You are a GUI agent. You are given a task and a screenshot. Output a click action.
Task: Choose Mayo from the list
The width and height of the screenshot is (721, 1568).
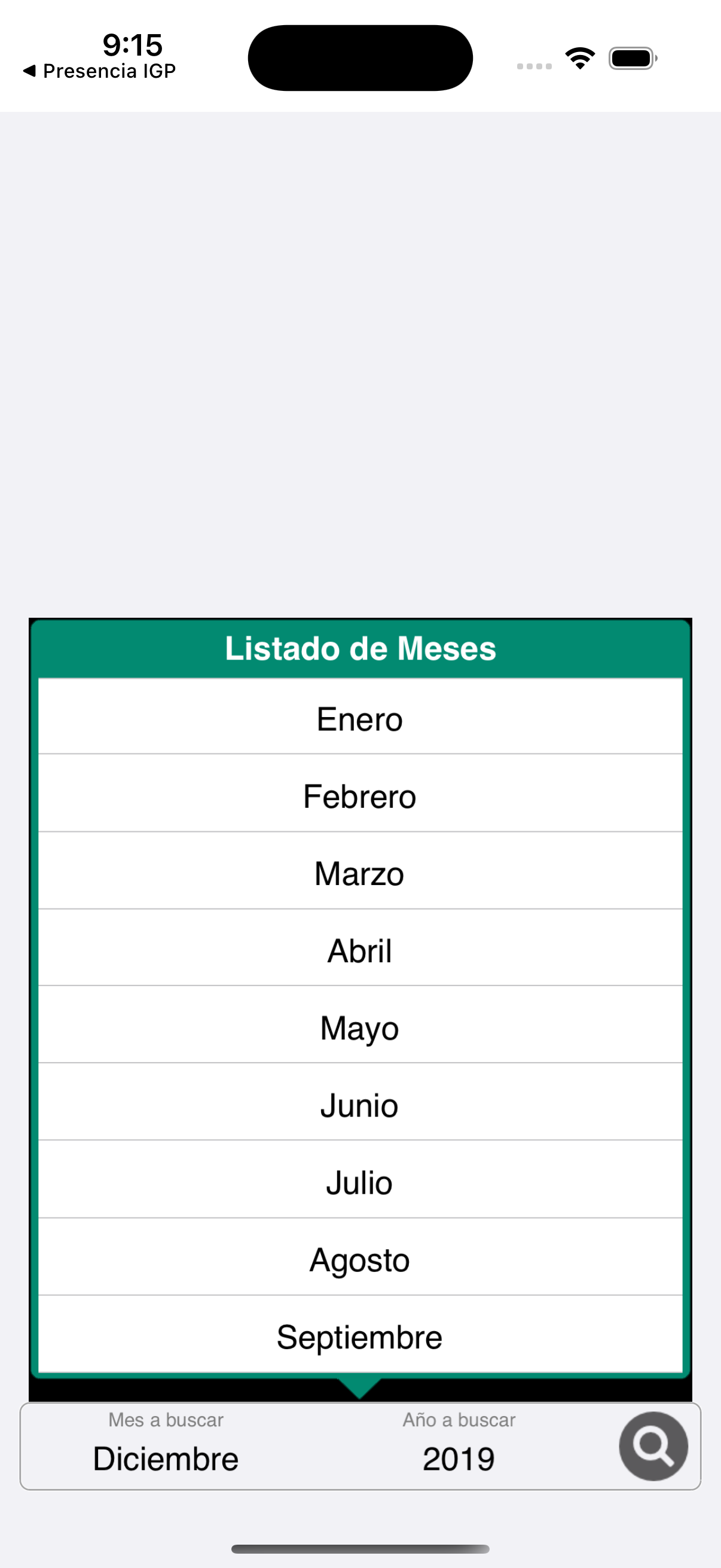coord(360,1025)
